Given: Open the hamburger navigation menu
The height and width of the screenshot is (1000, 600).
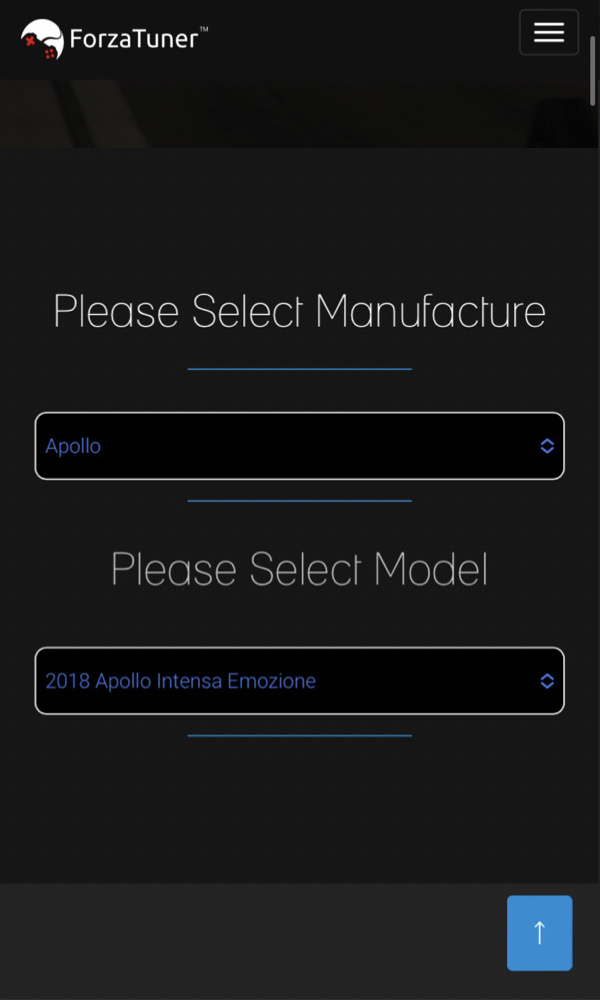Looking at the screenshot, I should click(x=549, y=33).
